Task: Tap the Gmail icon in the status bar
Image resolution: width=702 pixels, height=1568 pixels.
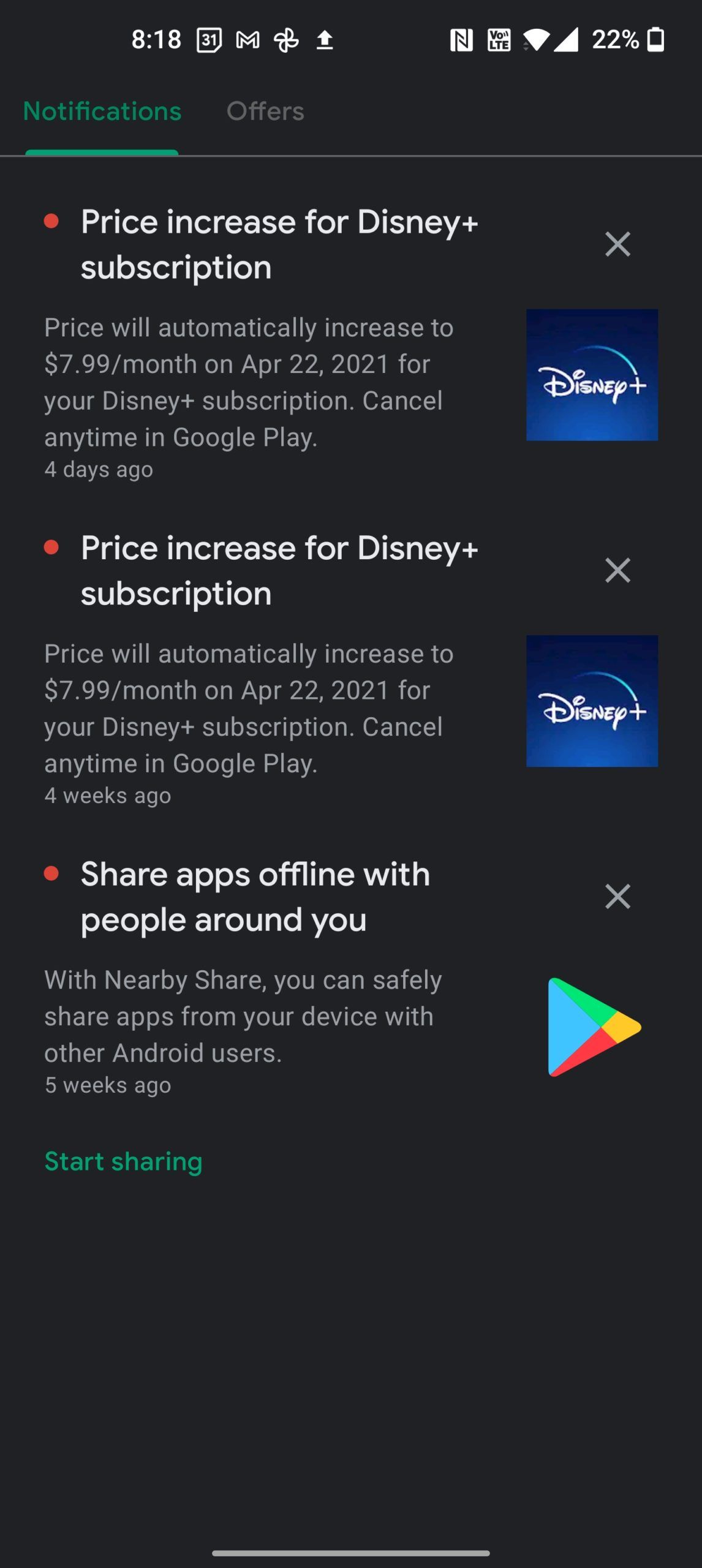Action: [x=247, y=39]
